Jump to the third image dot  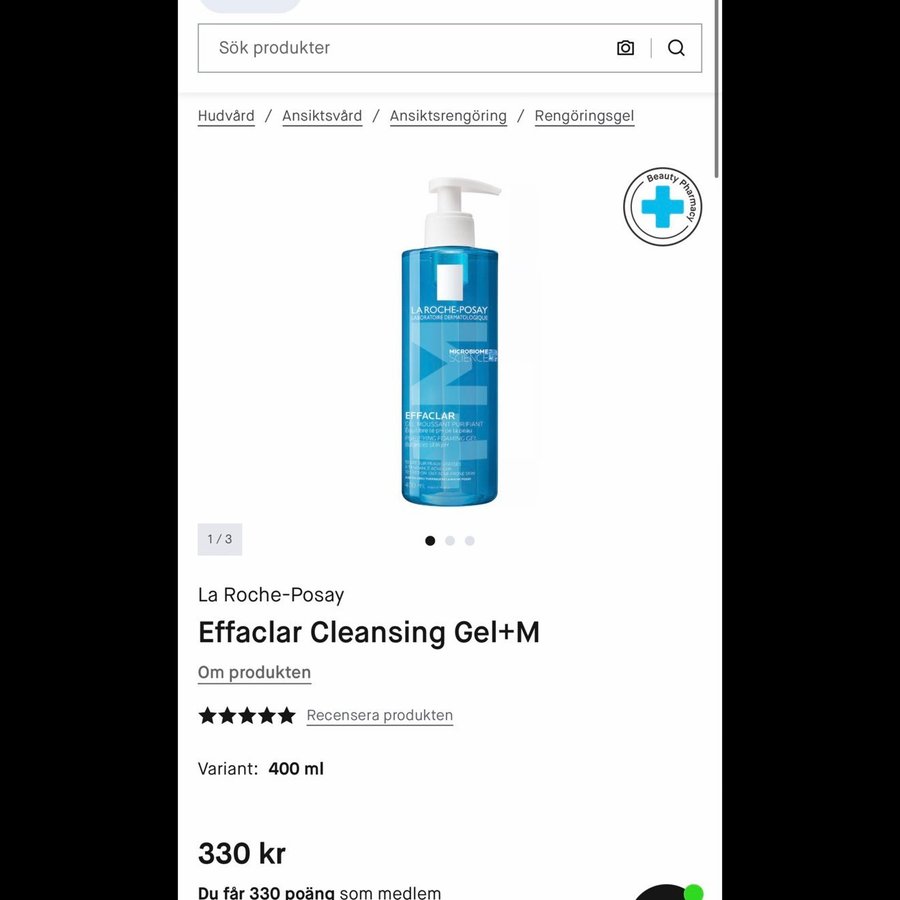(470, 541)
